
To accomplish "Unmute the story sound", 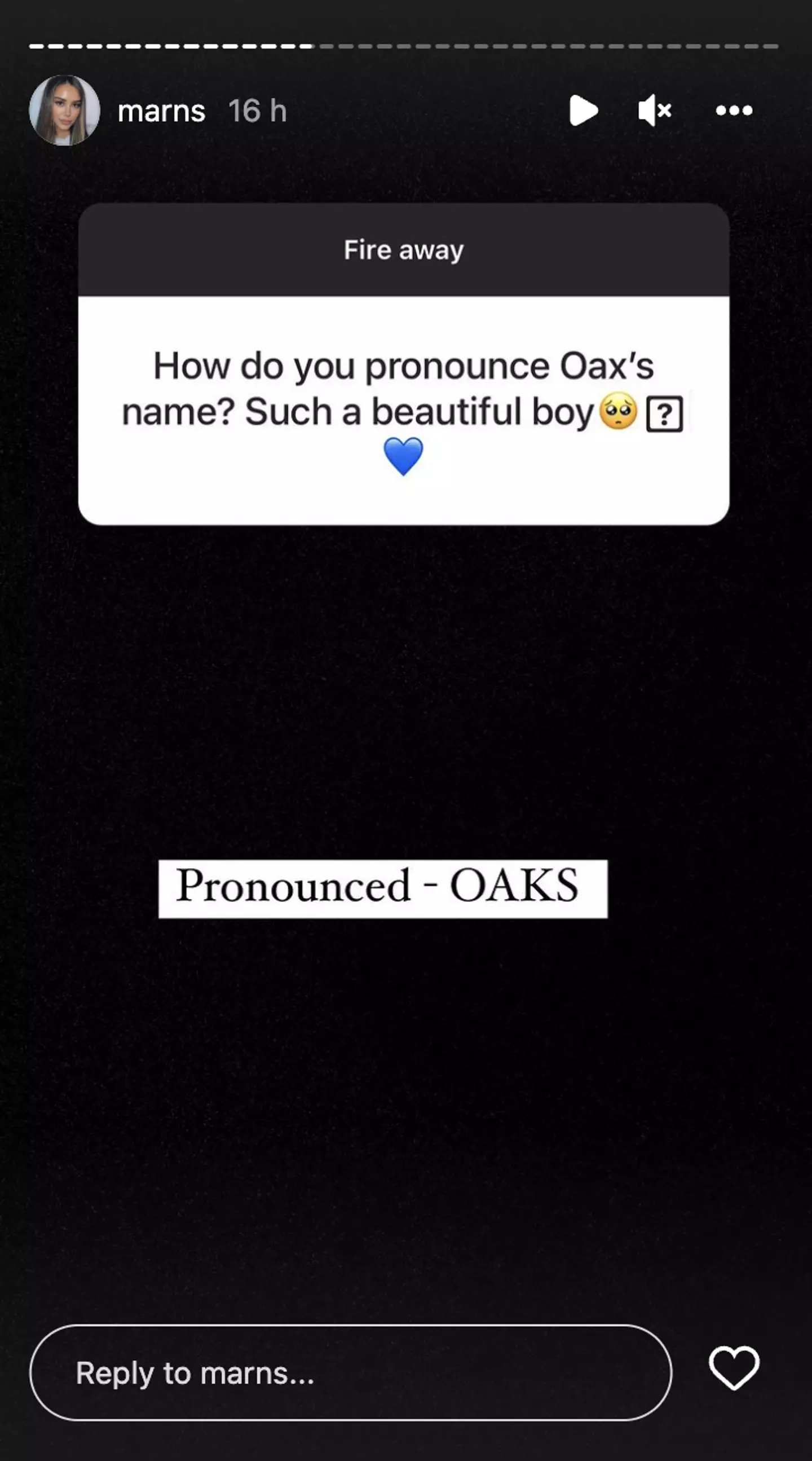I will coord(654,110).
